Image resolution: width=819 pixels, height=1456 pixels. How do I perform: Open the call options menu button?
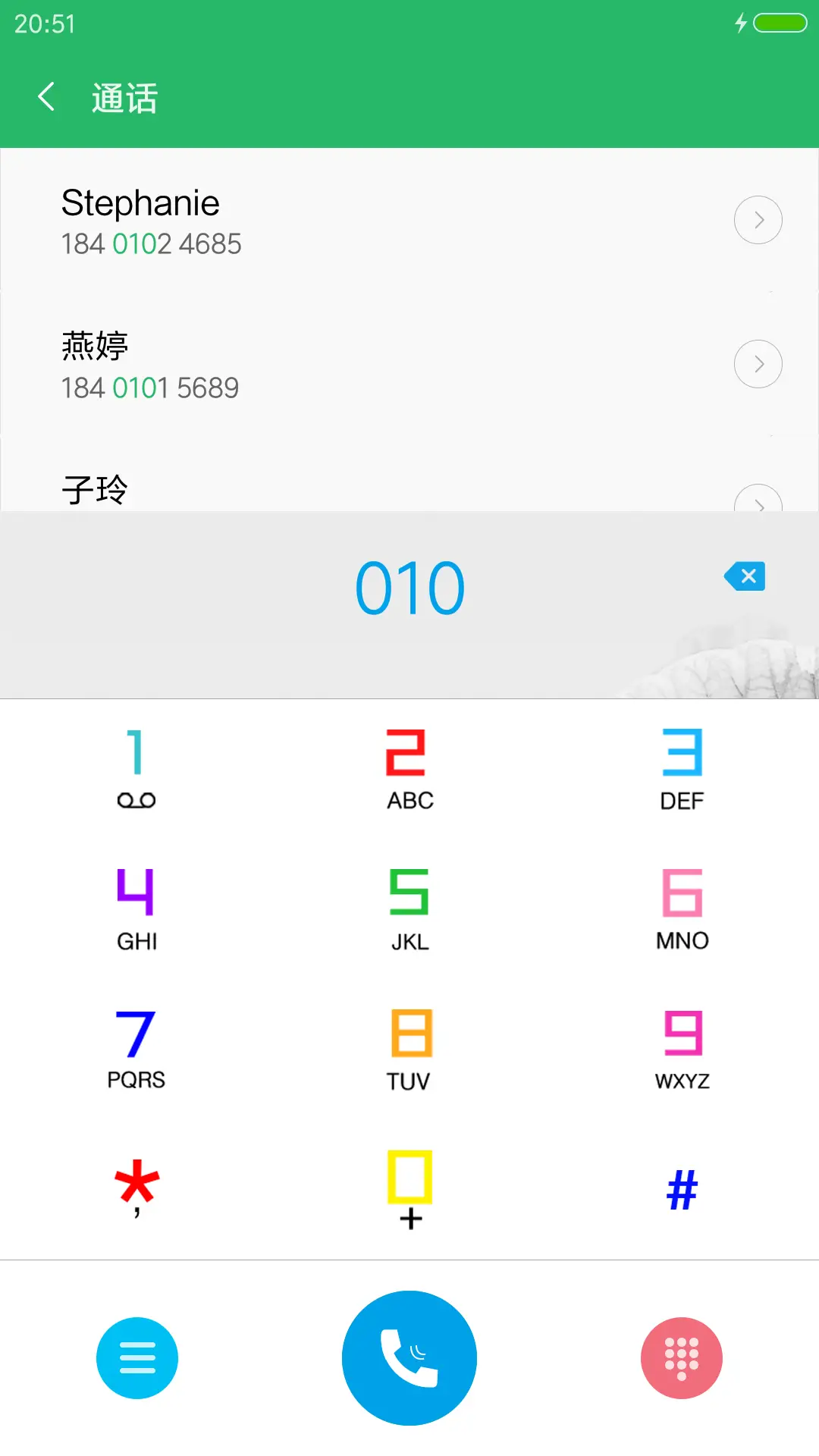(x=136, y=1357)
